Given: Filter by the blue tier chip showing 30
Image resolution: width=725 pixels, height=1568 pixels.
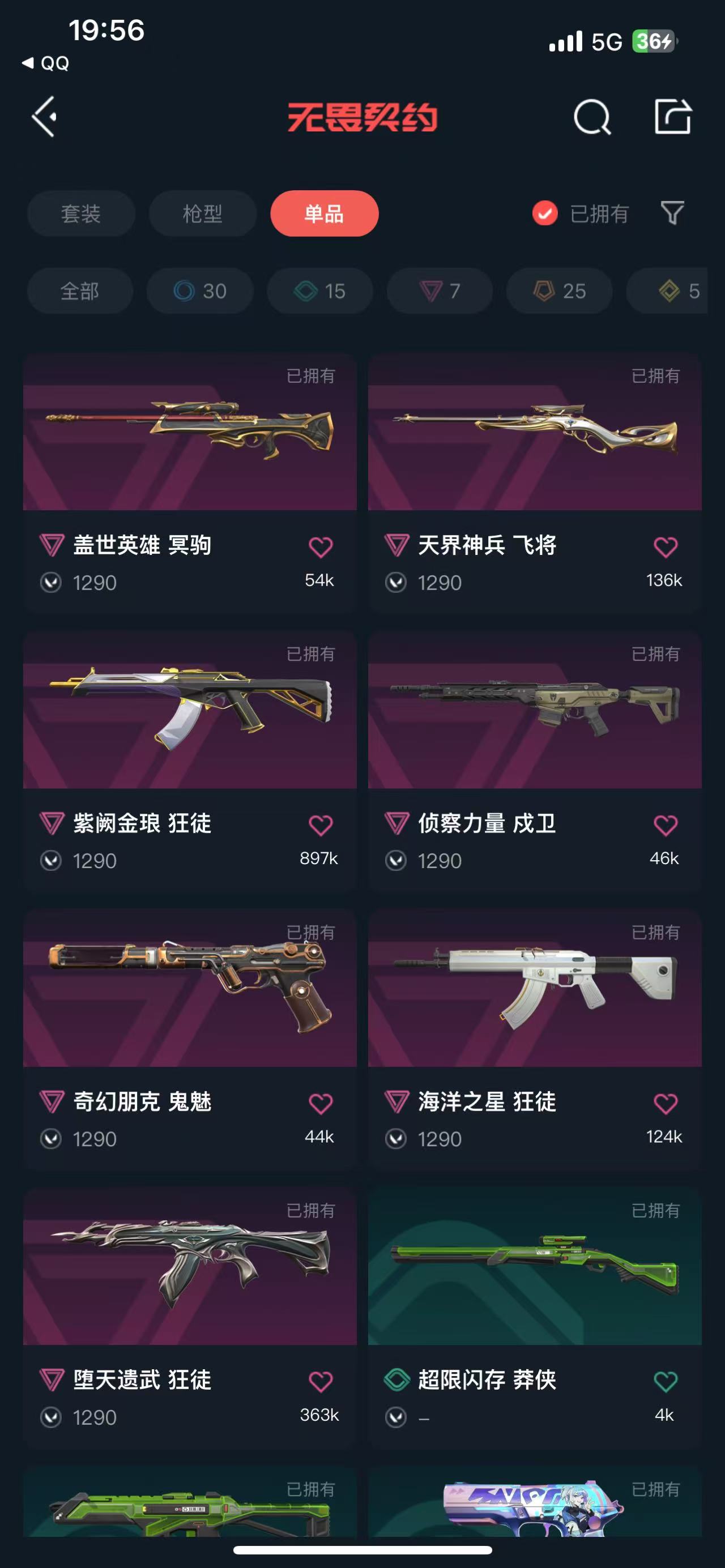Looking at the screenshot, I should [200, 291].
